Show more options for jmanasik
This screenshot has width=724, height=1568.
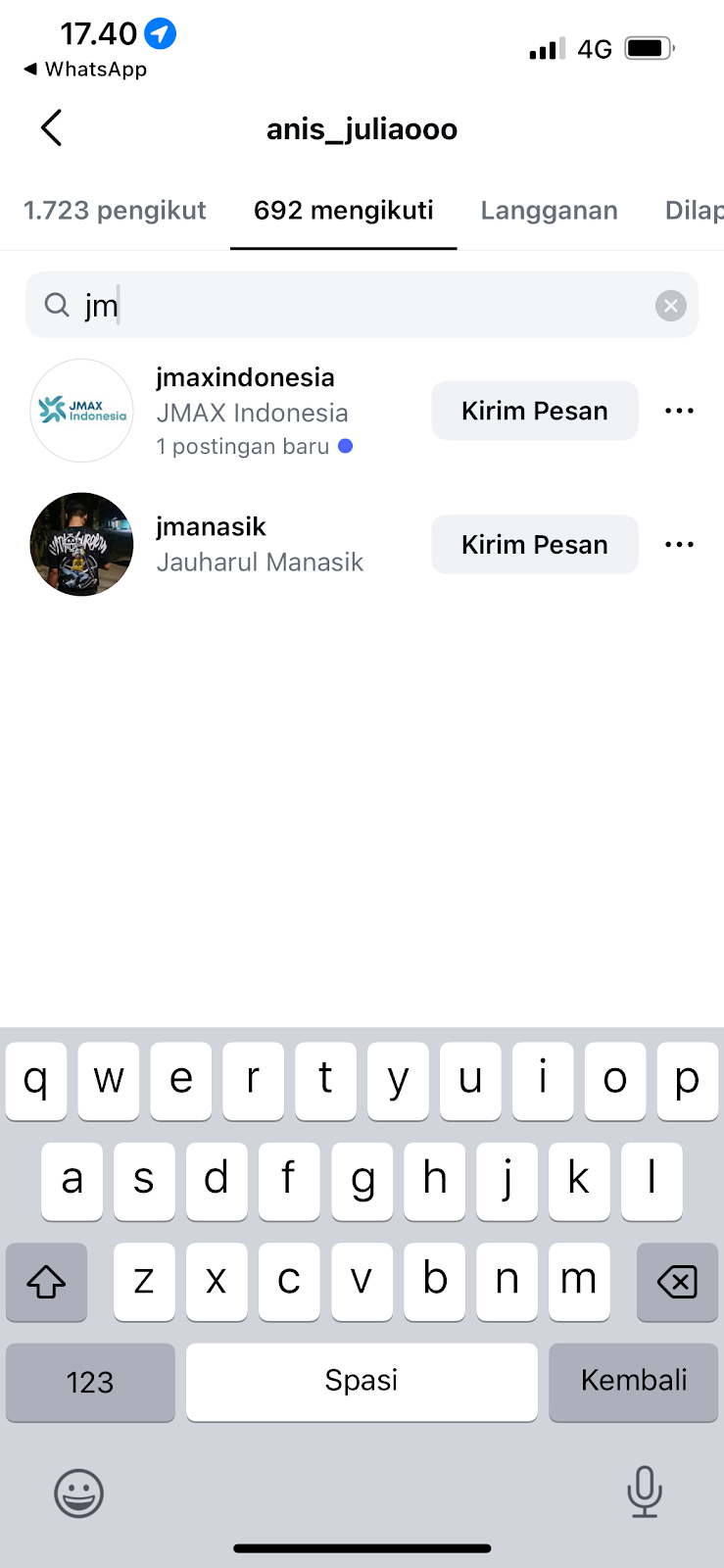click(x=679, y=545)
